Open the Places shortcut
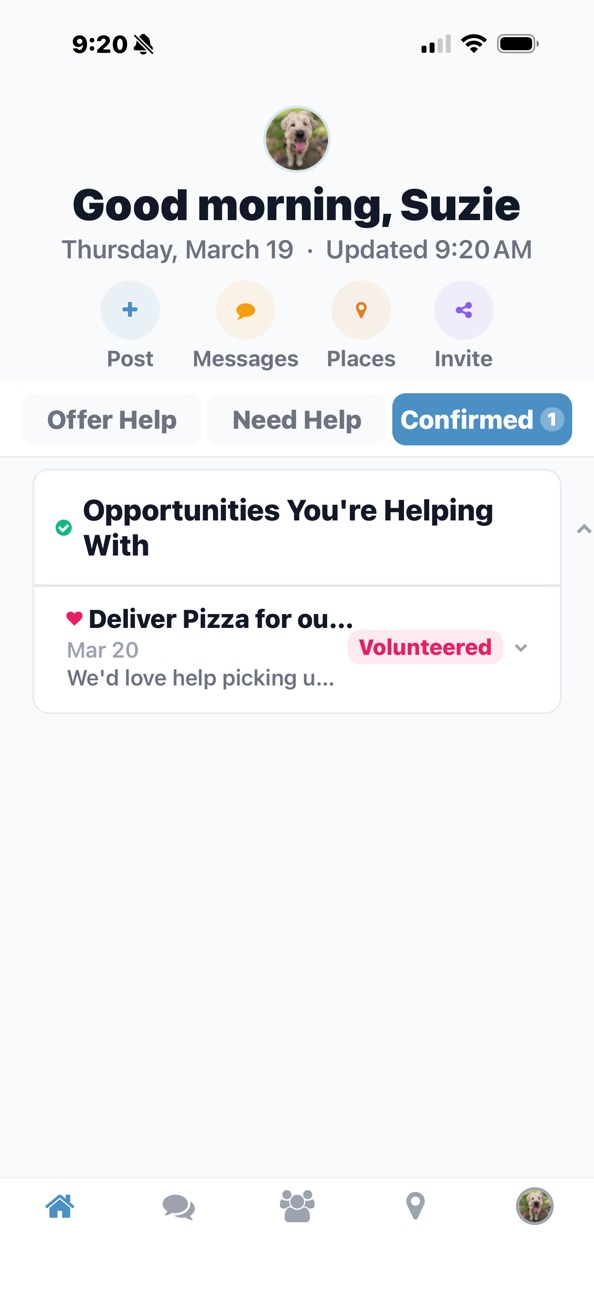 point(361,310)
